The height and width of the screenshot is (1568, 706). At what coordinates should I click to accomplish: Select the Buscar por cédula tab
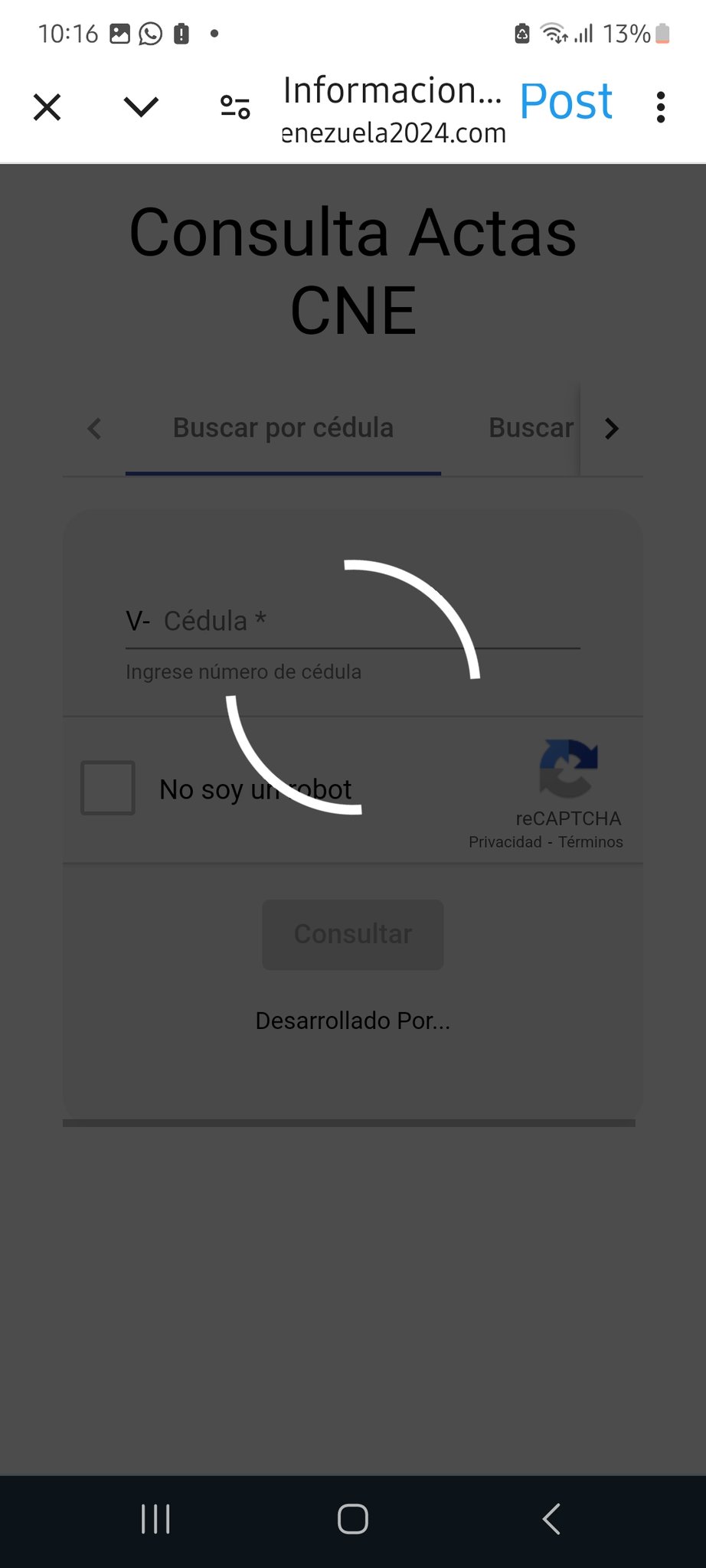point(283,428)
